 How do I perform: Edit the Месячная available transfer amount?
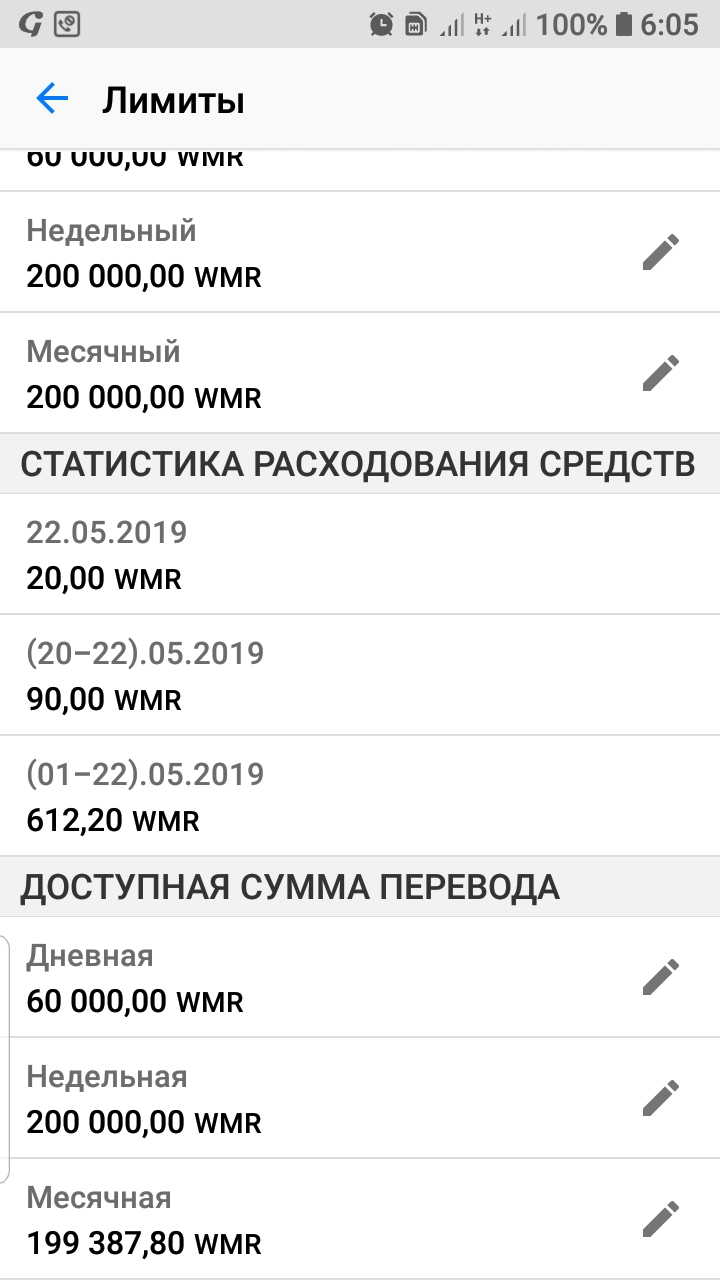tap(661, 1219)
